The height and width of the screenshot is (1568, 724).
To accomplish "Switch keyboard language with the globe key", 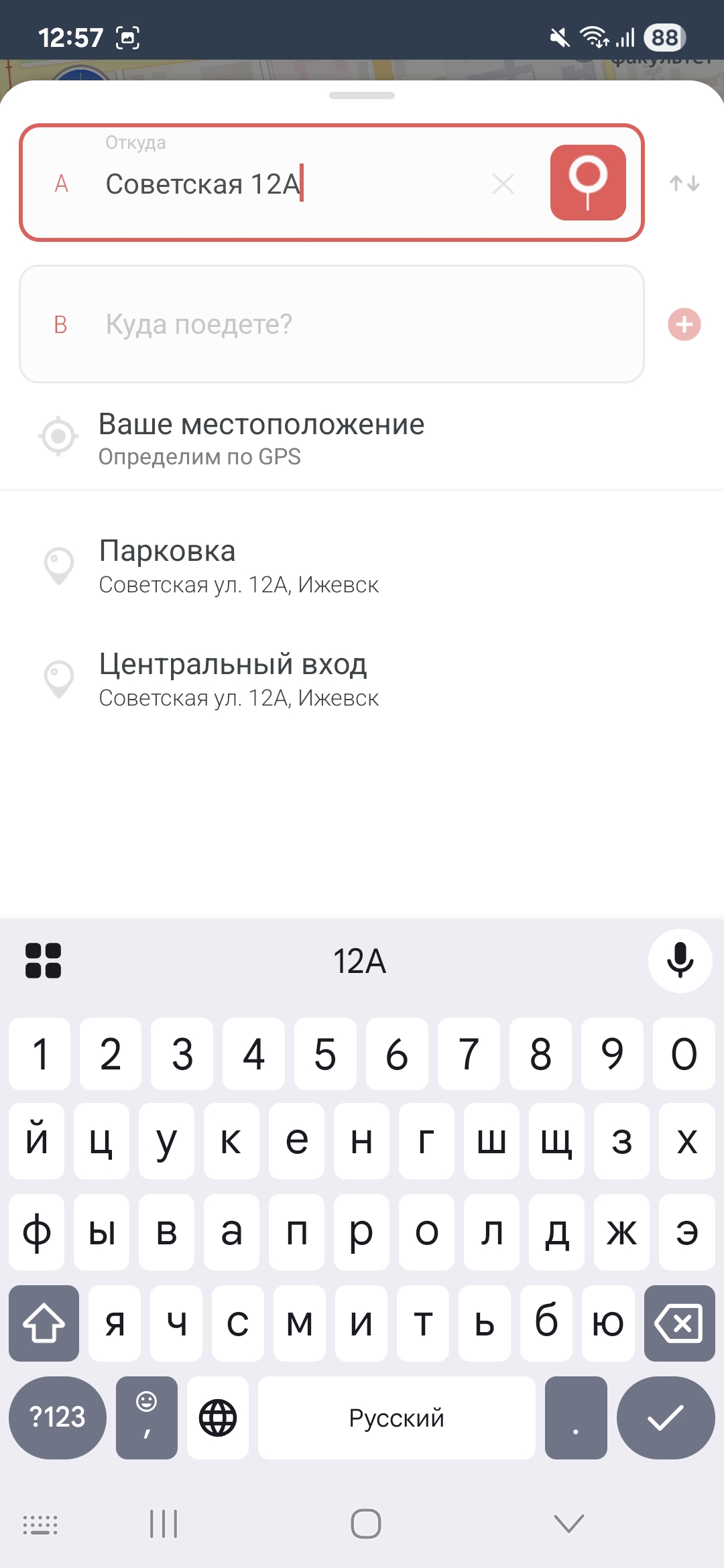I will coord(218,1417).
